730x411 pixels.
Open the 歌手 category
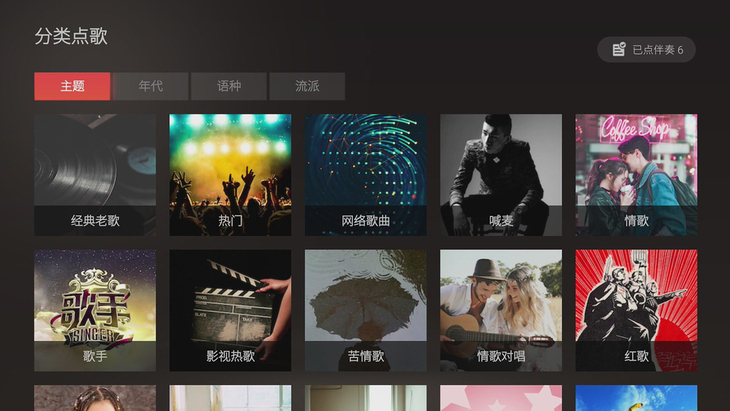tap(95, 311)
